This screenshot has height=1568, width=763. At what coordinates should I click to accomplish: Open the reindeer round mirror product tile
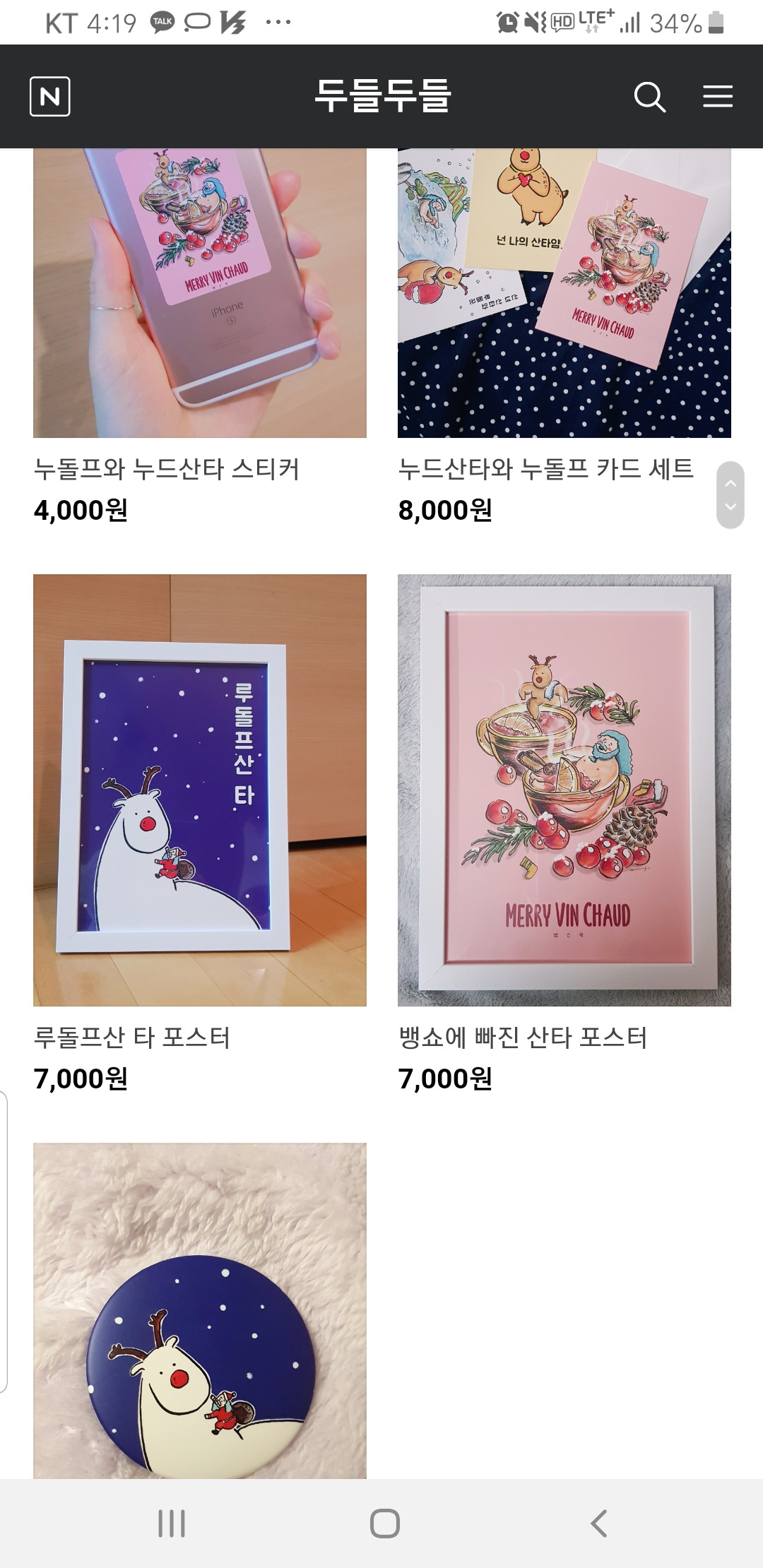200,1314
